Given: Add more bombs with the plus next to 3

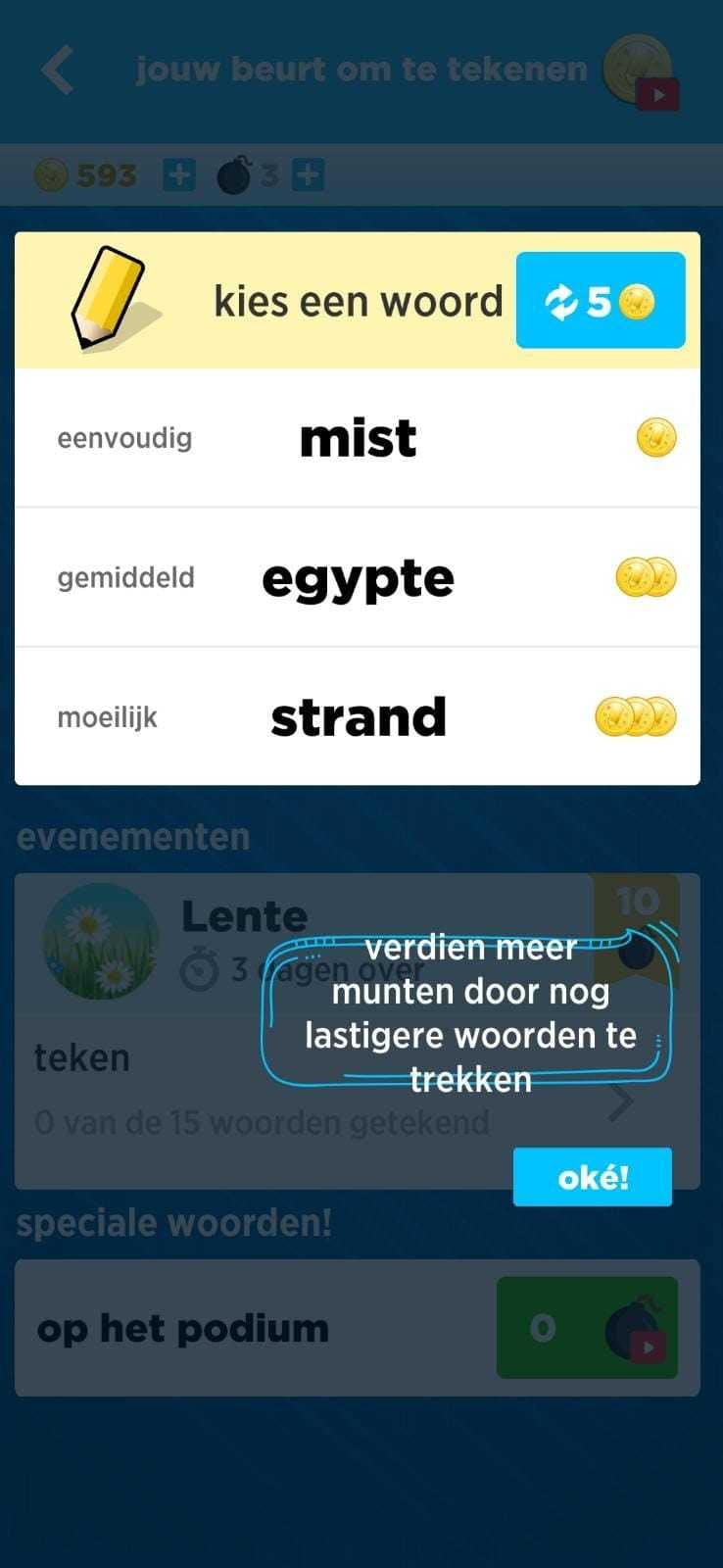Looking at the screenshot, I should tap(308, 175).
